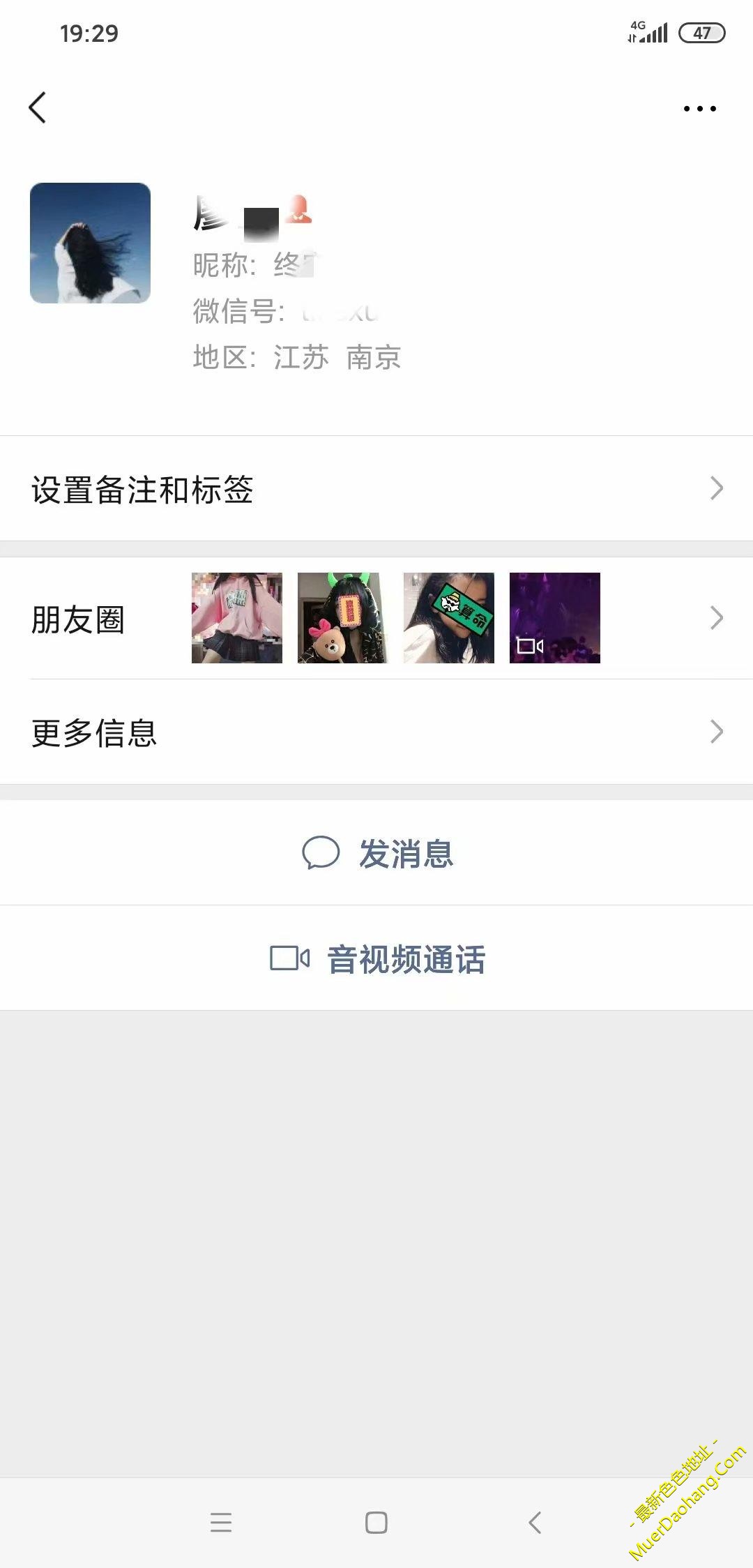Open the 更多信息 row

point(376,732)
